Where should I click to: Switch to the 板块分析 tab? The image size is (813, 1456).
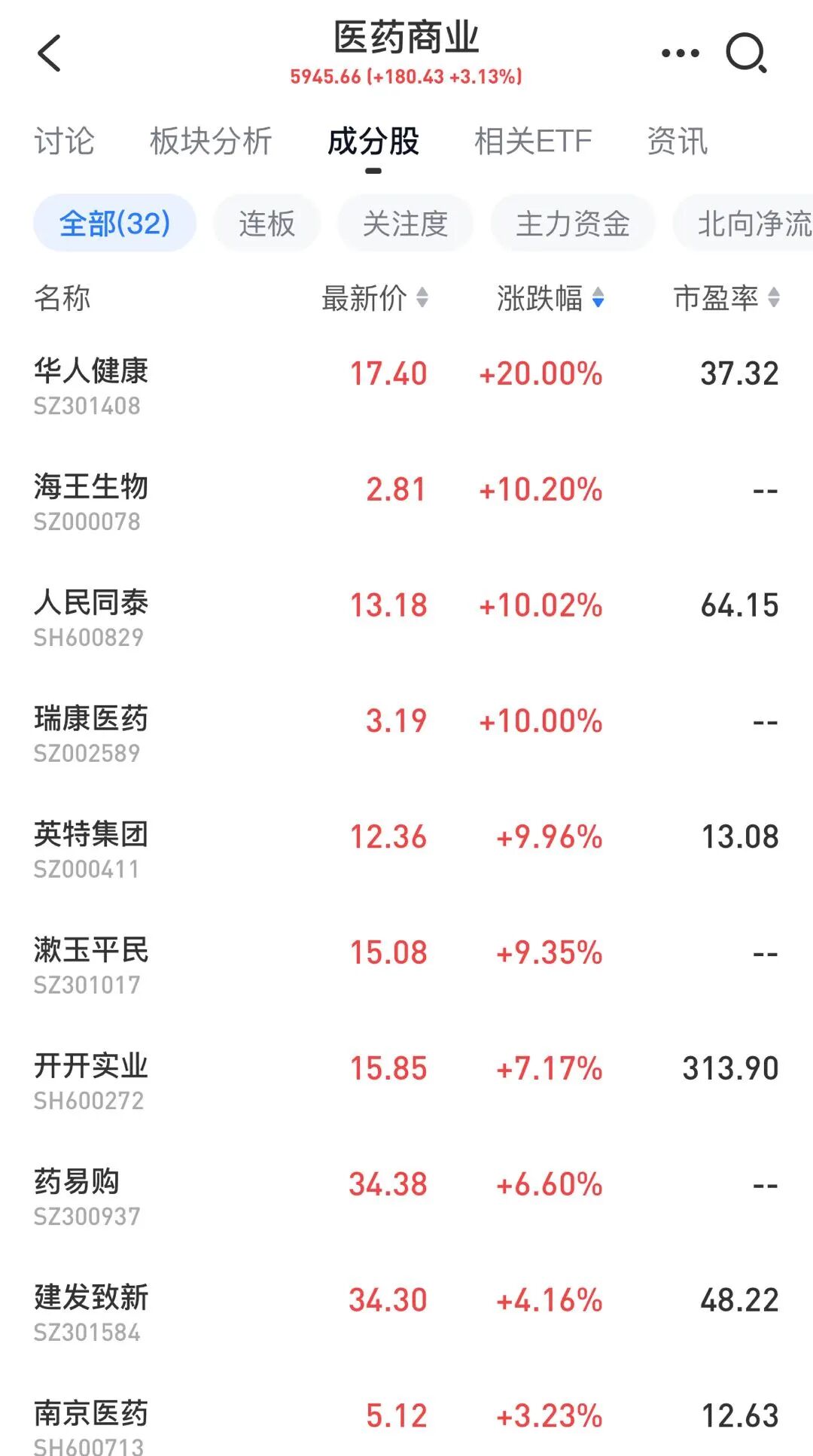[211, 142]
